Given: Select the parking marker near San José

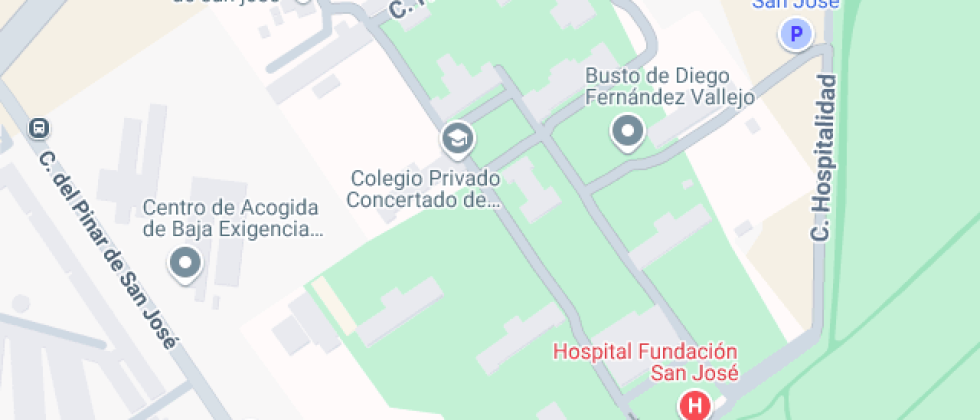Looking at the screenshot, I should [x=796, y=36].
